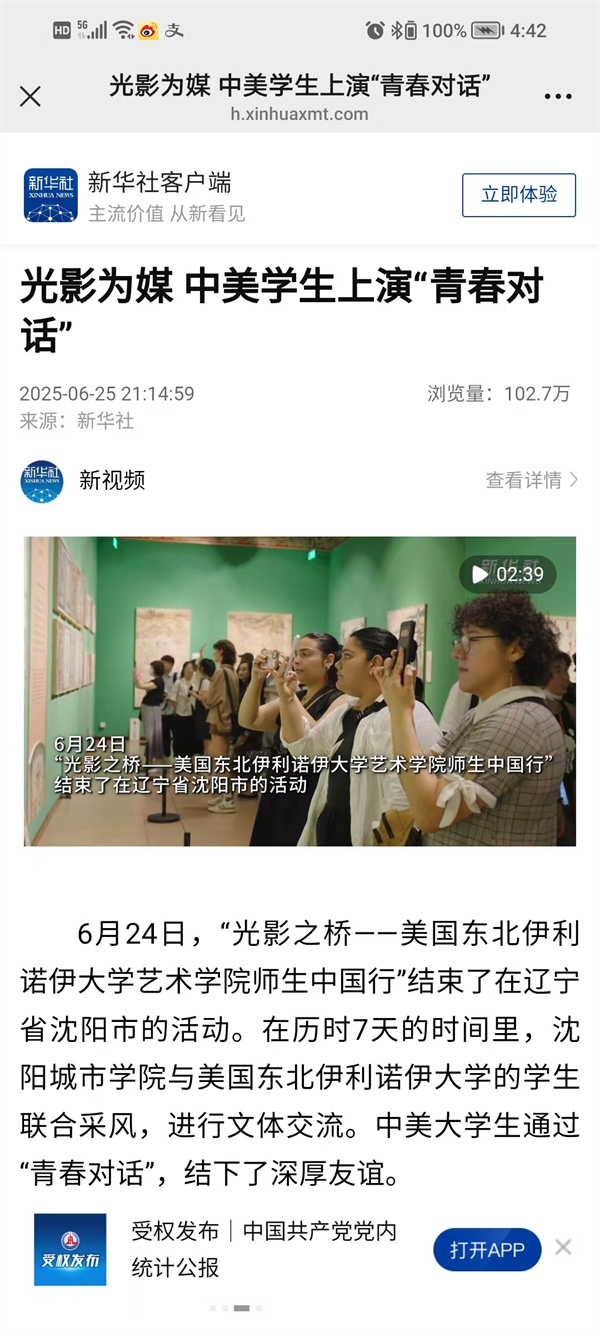Open the 新华社客户端 banner
This screenshot has width=600, height=1333.
[x=160, y=195]
